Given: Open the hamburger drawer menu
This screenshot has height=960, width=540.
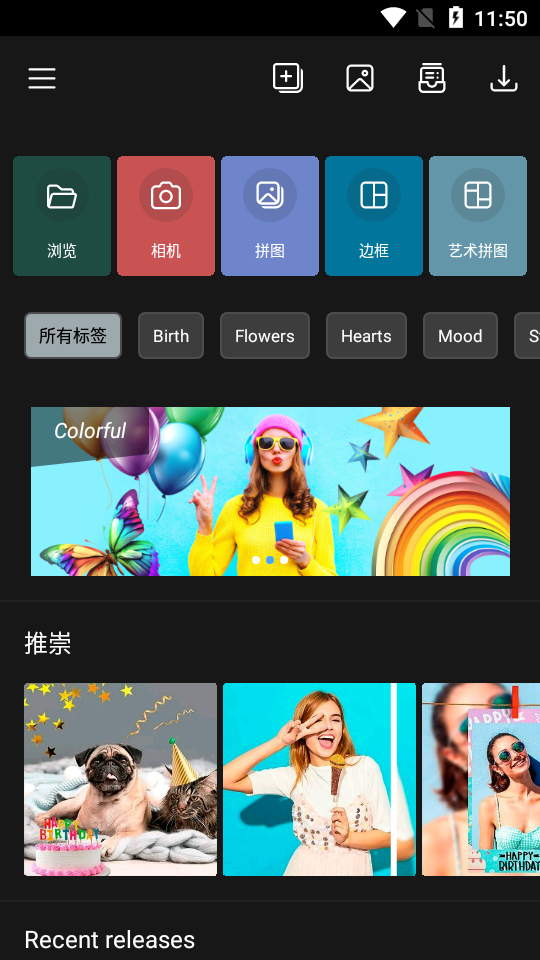Looking at the screenshot, I should coord(42,78).
